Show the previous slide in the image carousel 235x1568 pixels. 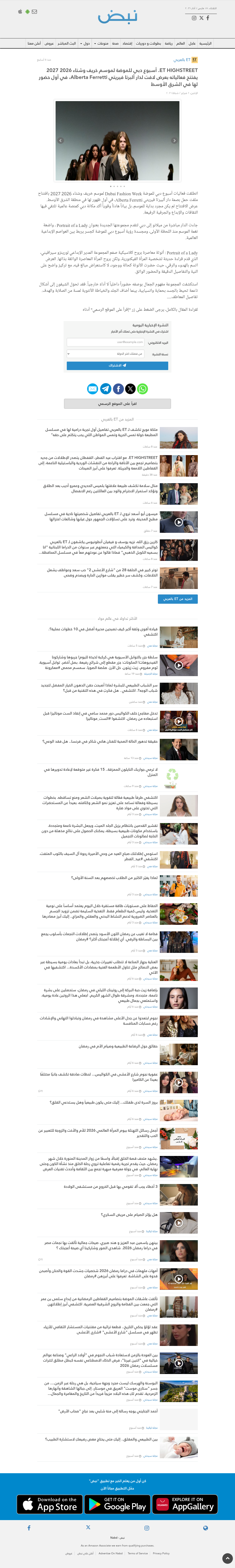click(x=60, y=141)
